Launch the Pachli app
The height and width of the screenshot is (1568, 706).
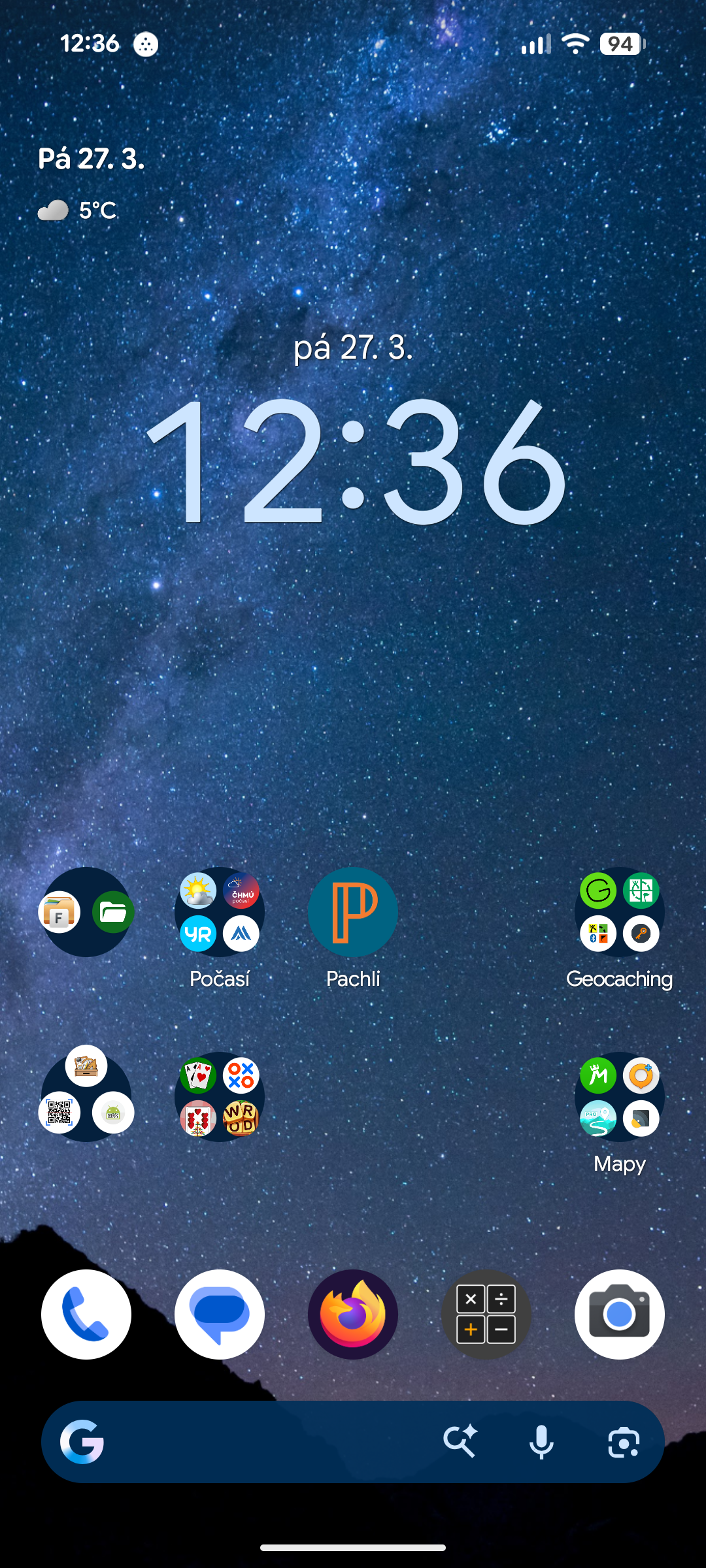click(x=353, y=912)
